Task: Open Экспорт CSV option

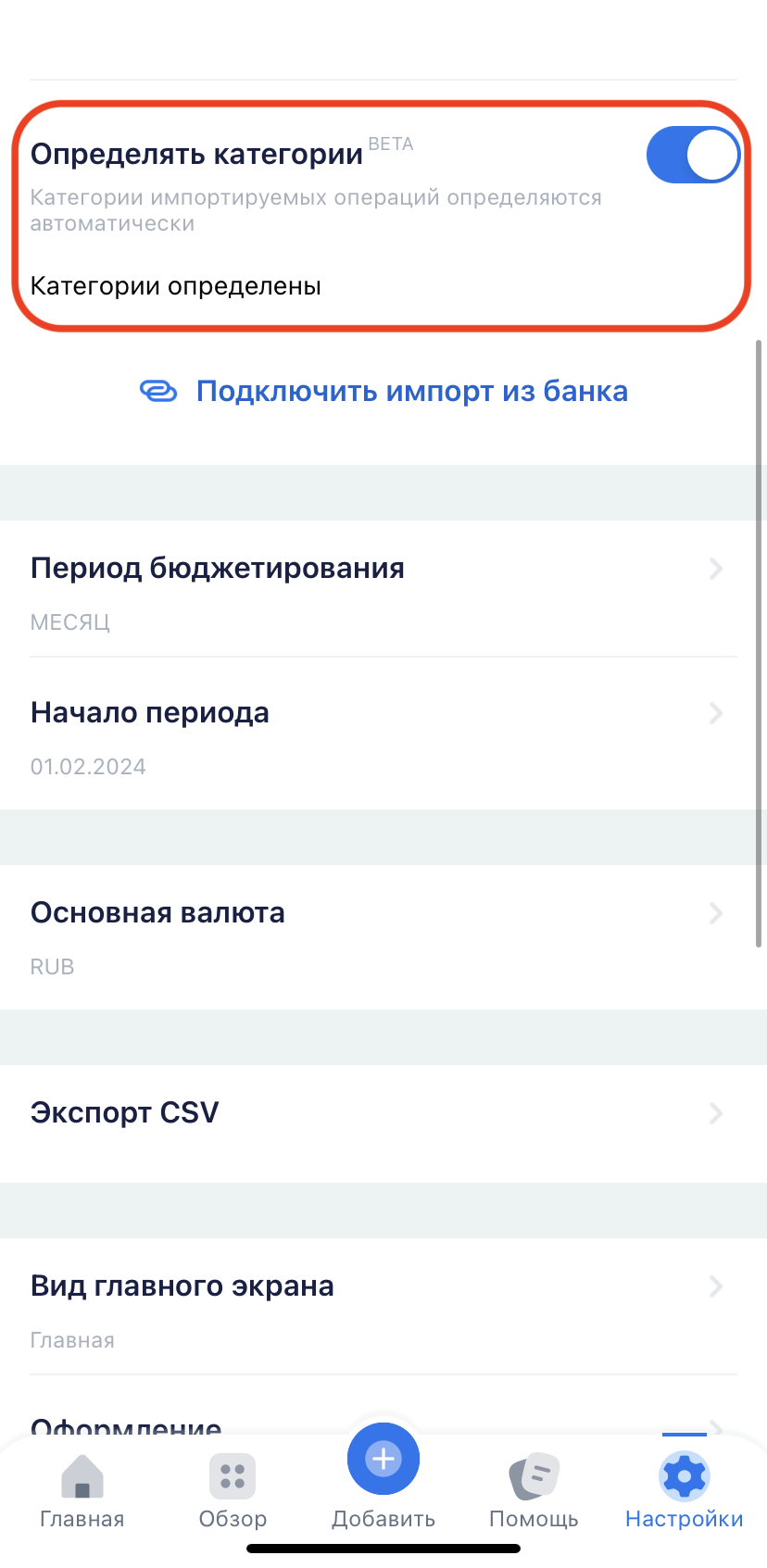Action: 383,1112
